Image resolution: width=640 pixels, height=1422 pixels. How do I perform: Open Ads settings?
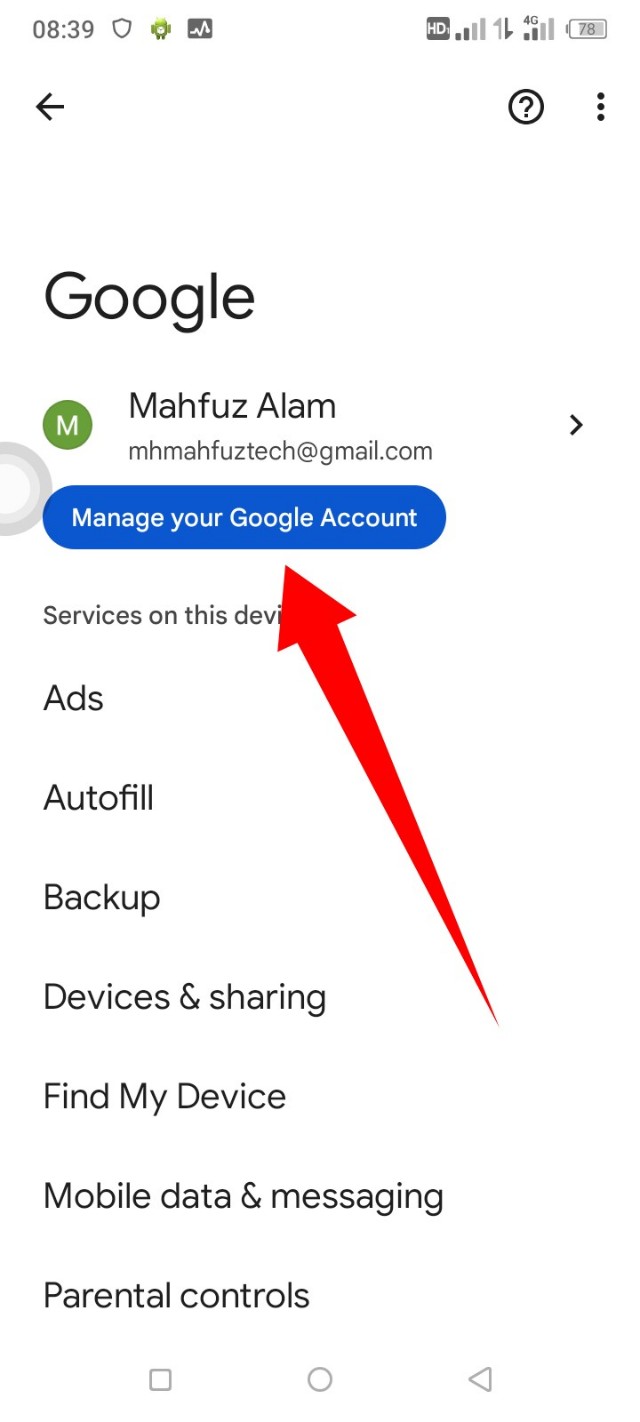[x=74, y=698]
